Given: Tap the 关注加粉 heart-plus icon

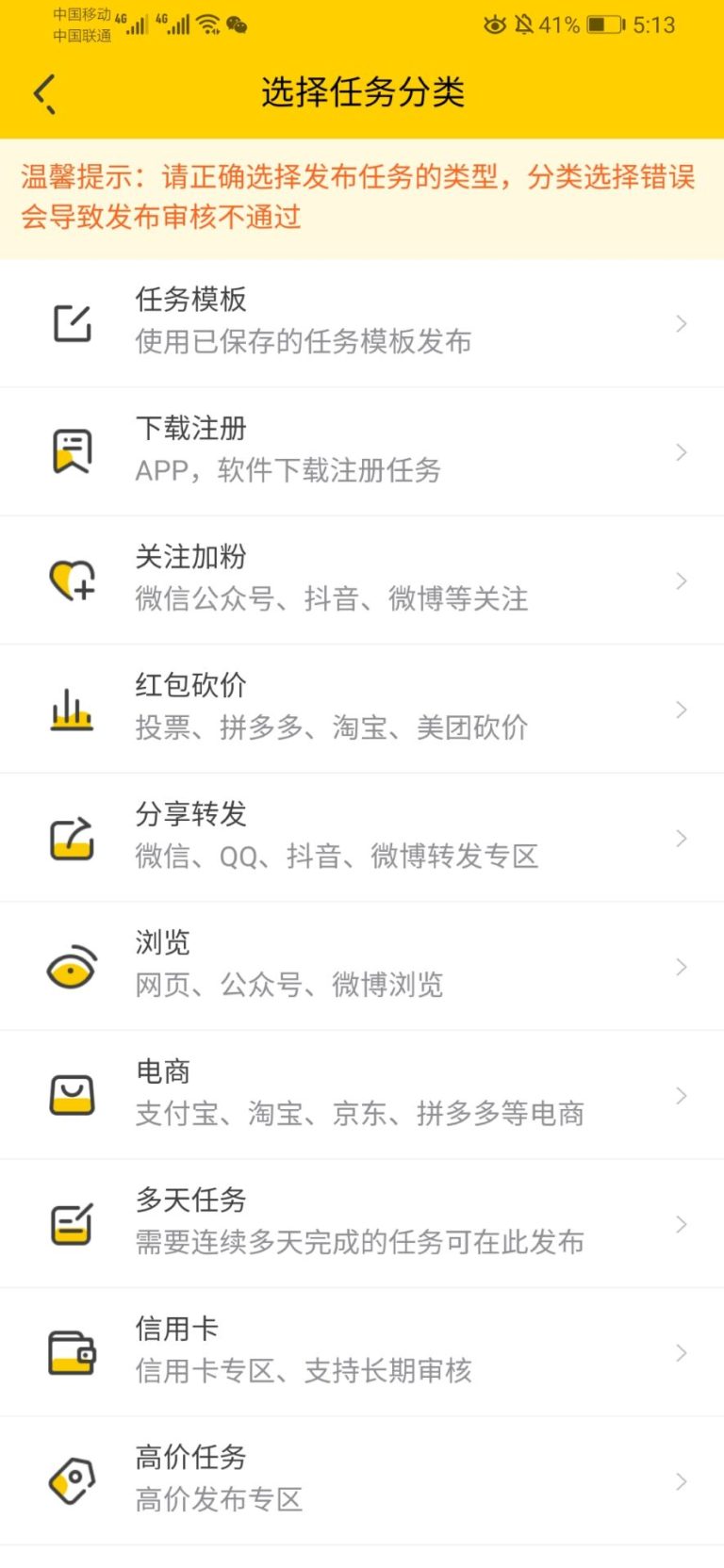Looking at the screenshot, I should tap(72, 580).
